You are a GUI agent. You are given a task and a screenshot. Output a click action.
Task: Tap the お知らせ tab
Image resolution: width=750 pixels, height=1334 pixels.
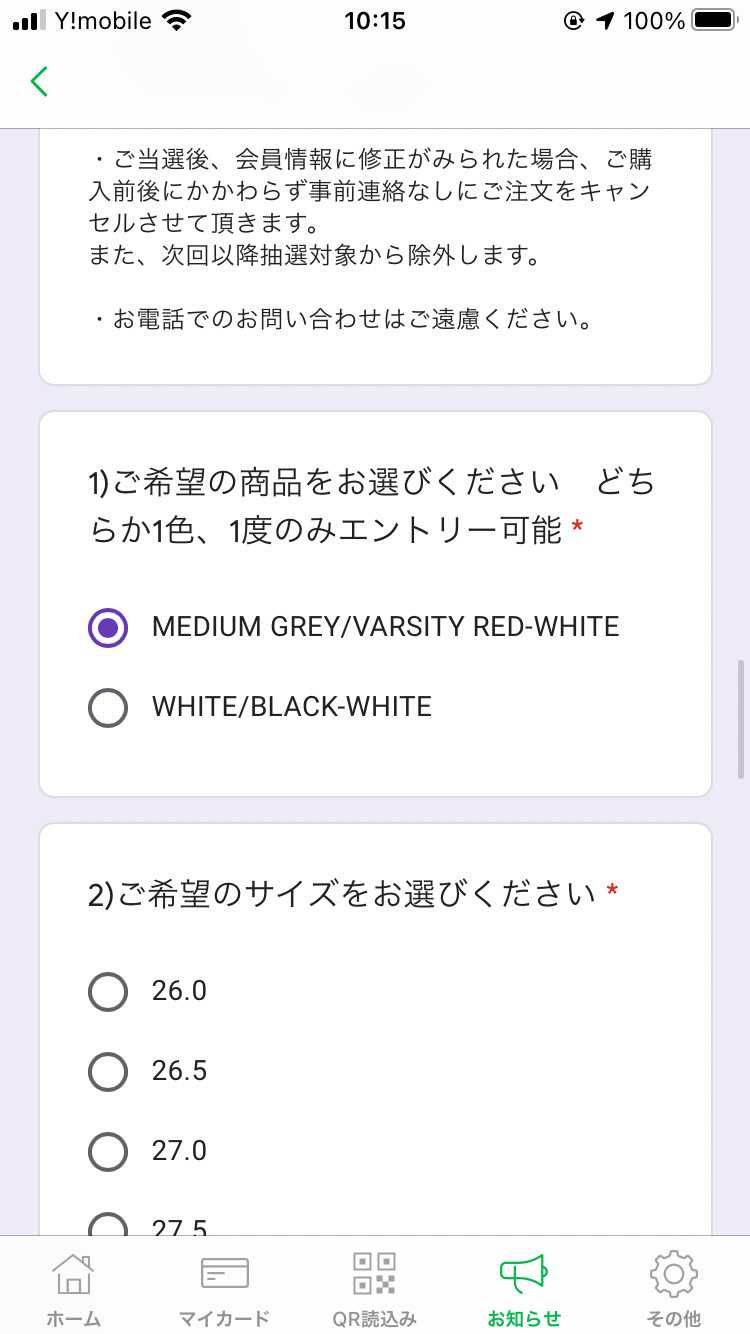coord(524,1288)
